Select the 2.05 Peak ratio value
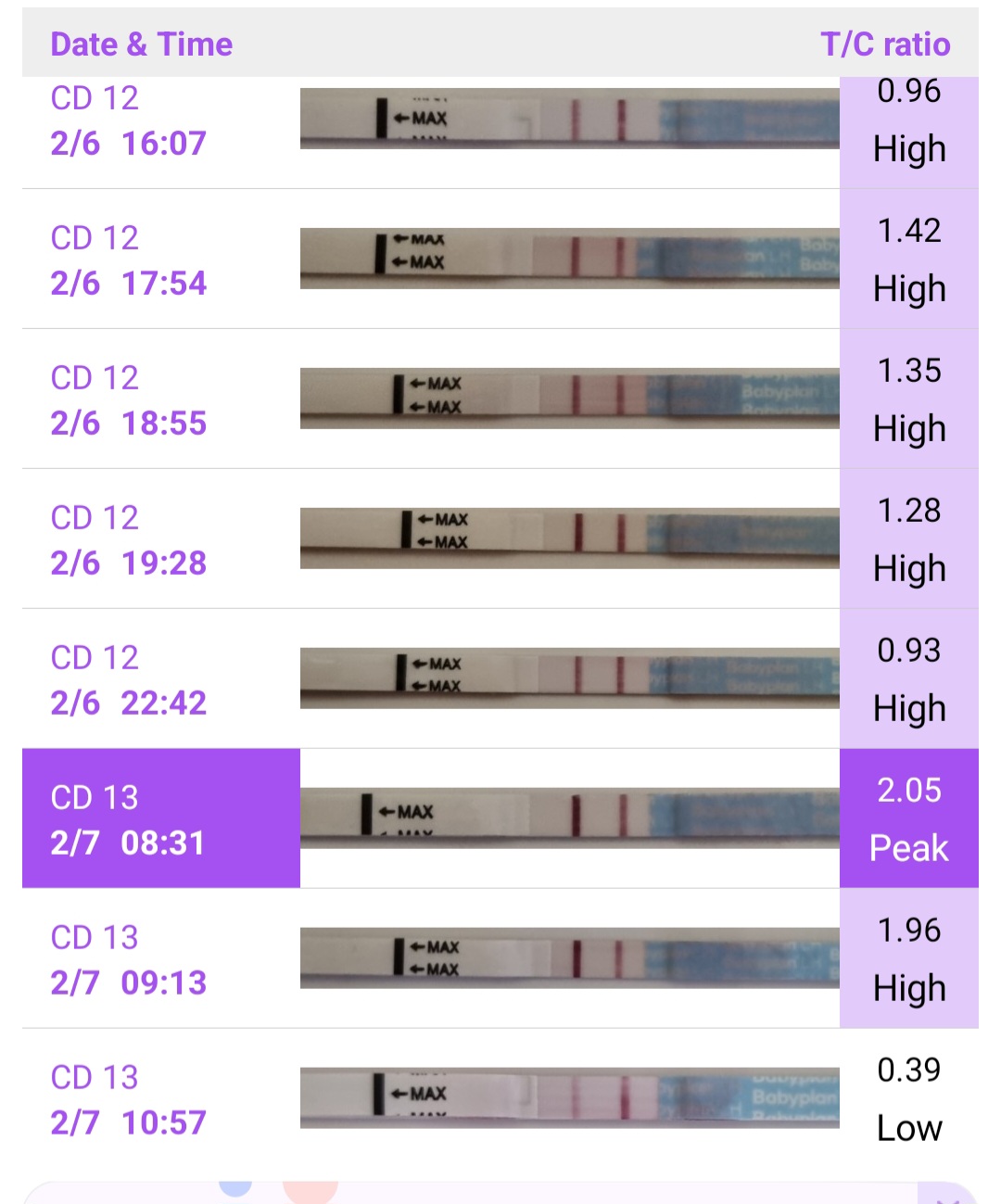The image size is (1001, 1204). coord(909,817)
